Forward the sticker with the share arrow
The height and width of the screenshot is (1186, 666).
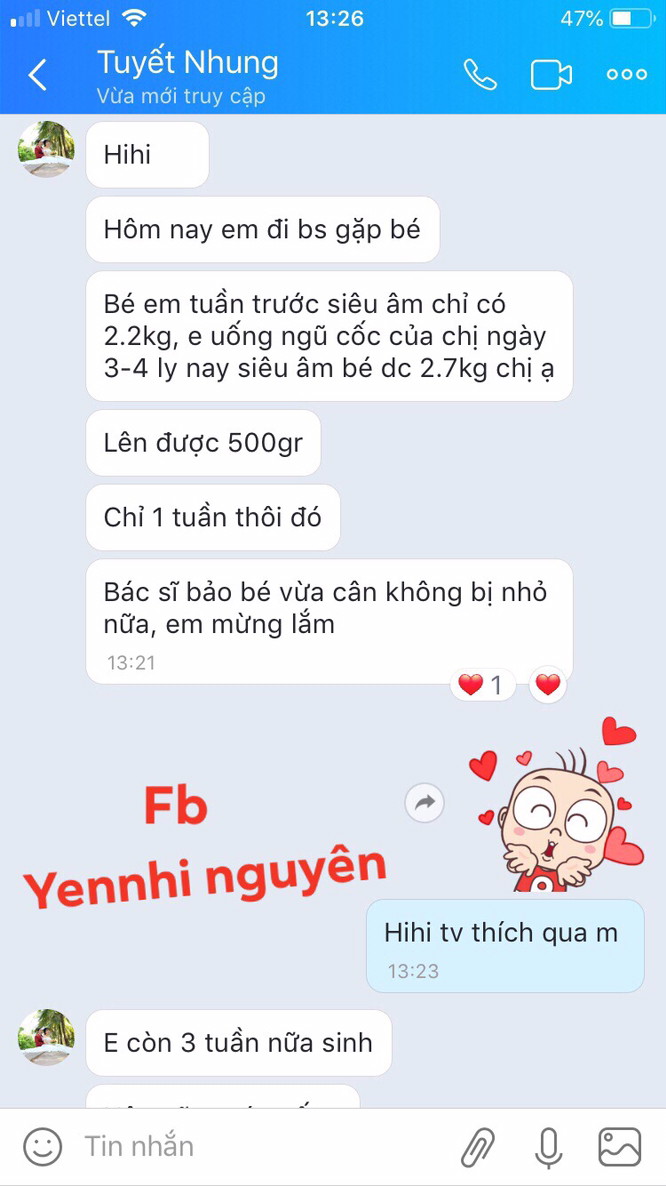[425, 802]
